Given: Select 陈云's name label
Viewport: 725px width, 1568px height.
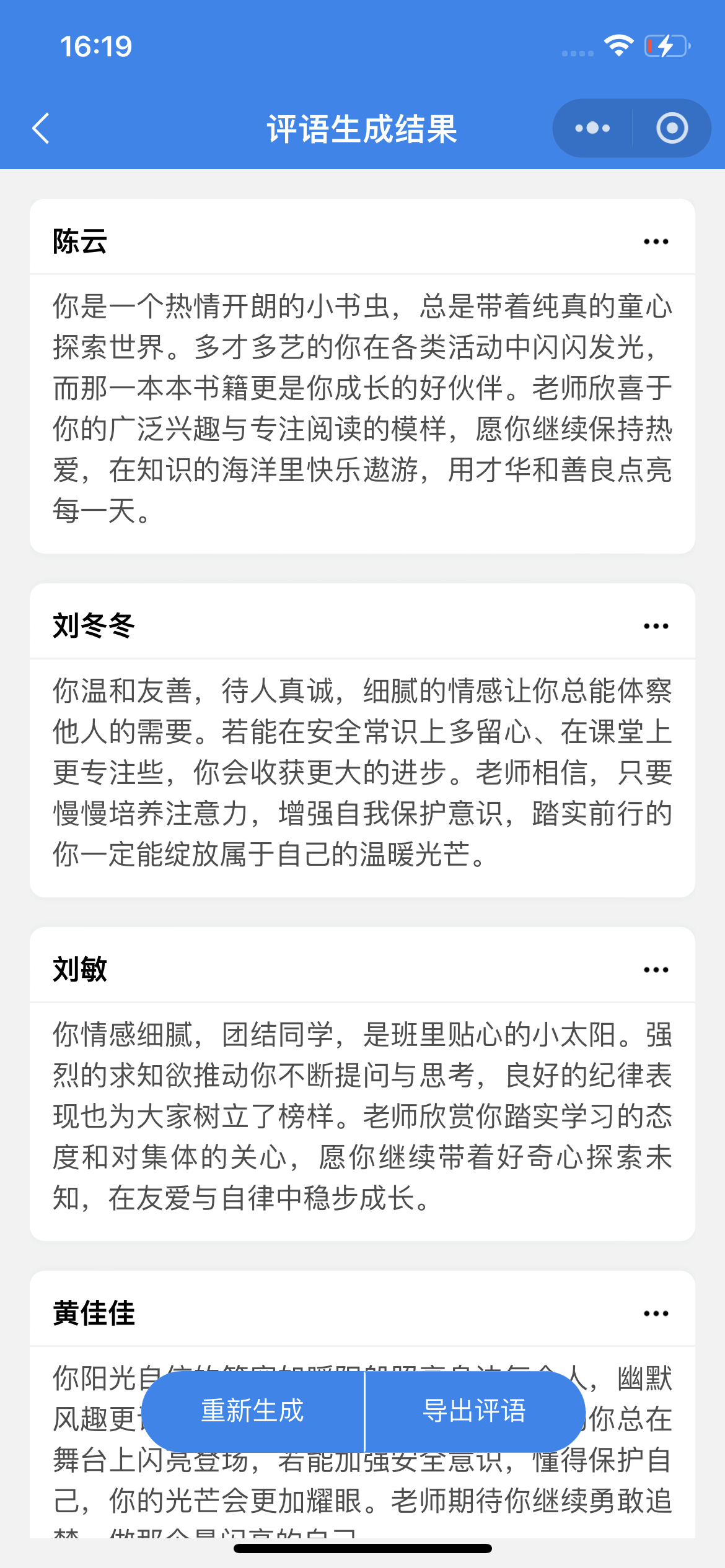Looking at the screenshot, I should coord(79,241).
